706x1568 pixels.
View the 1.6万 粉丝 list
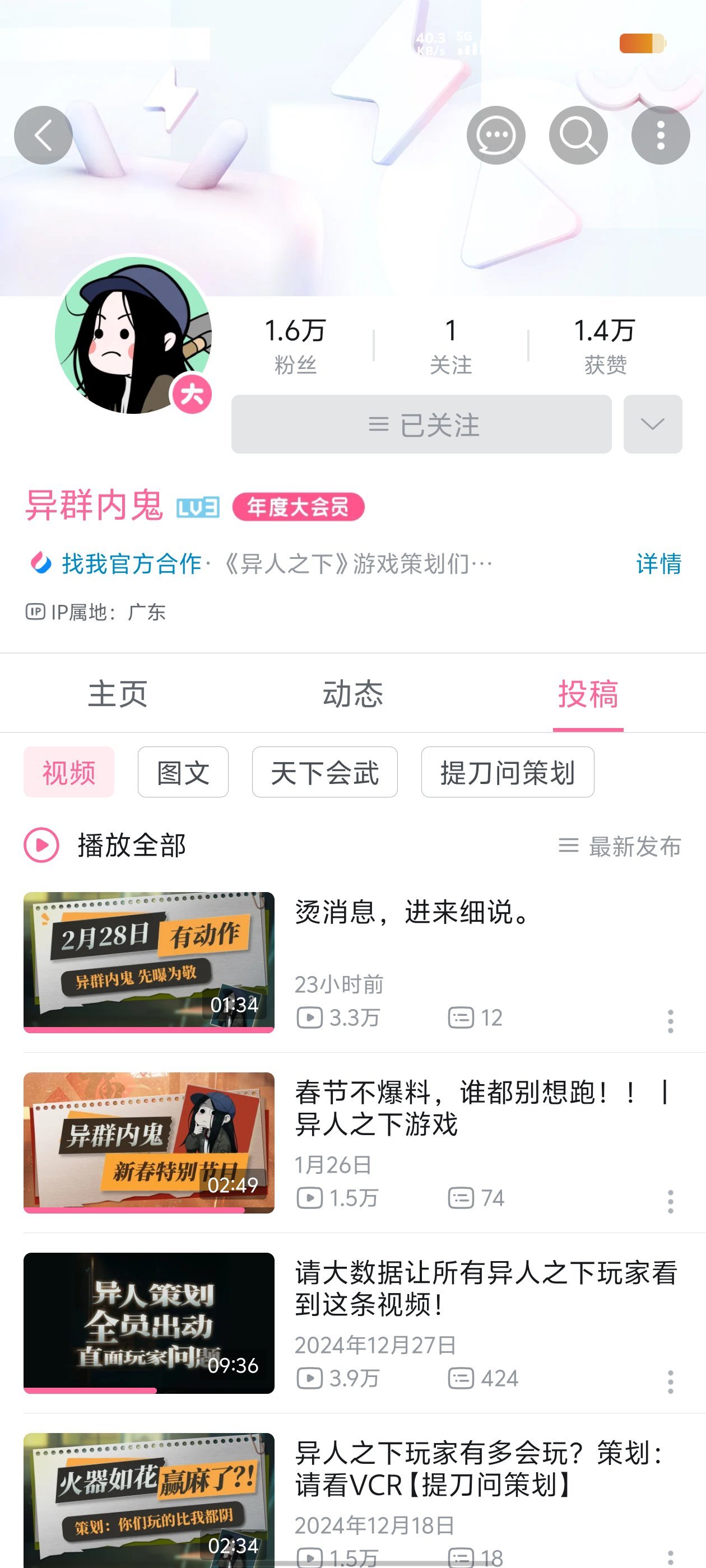click(x=295, y=345)
